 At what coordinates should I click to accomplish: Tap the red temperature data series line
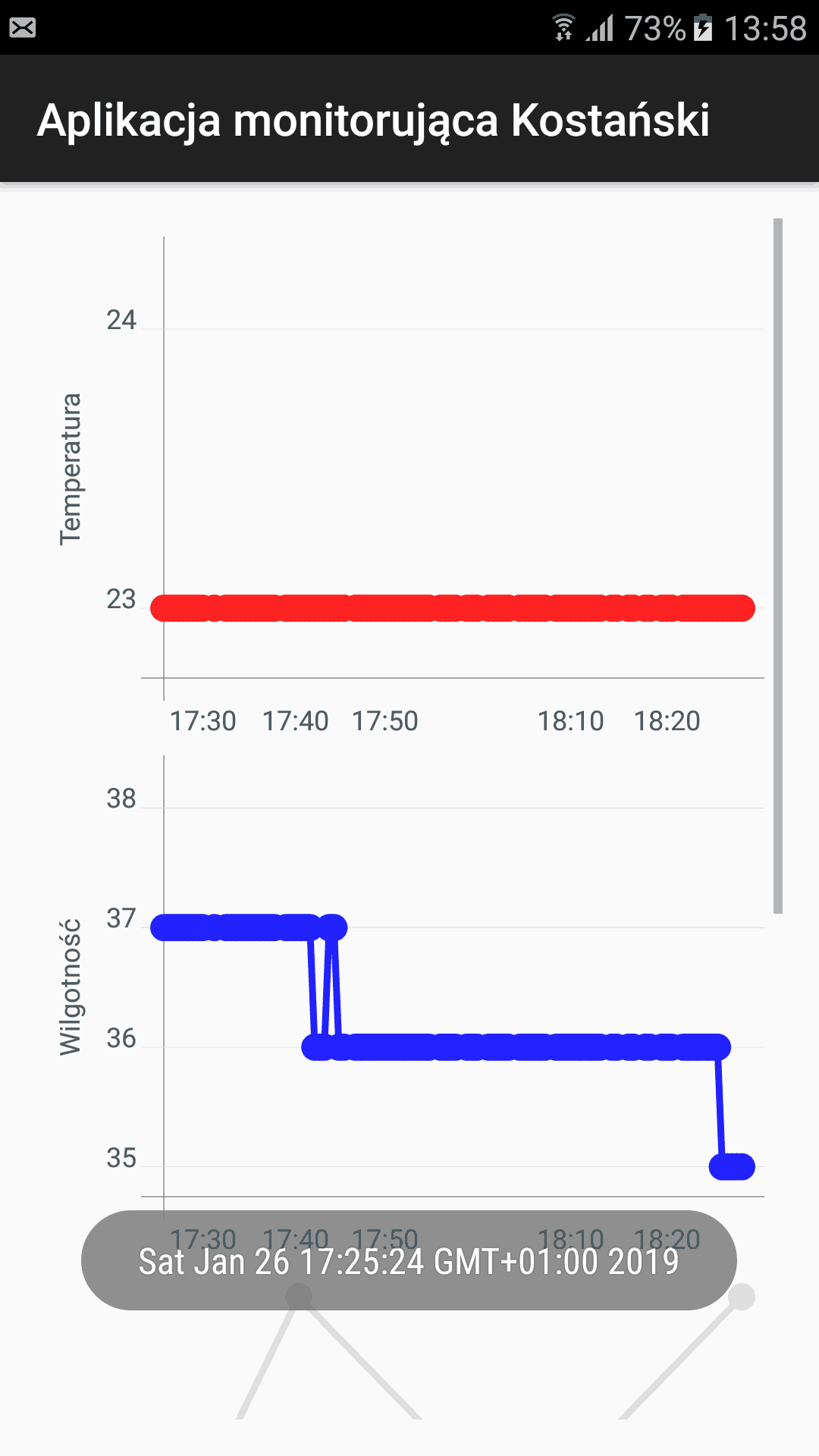pos(453,608)
